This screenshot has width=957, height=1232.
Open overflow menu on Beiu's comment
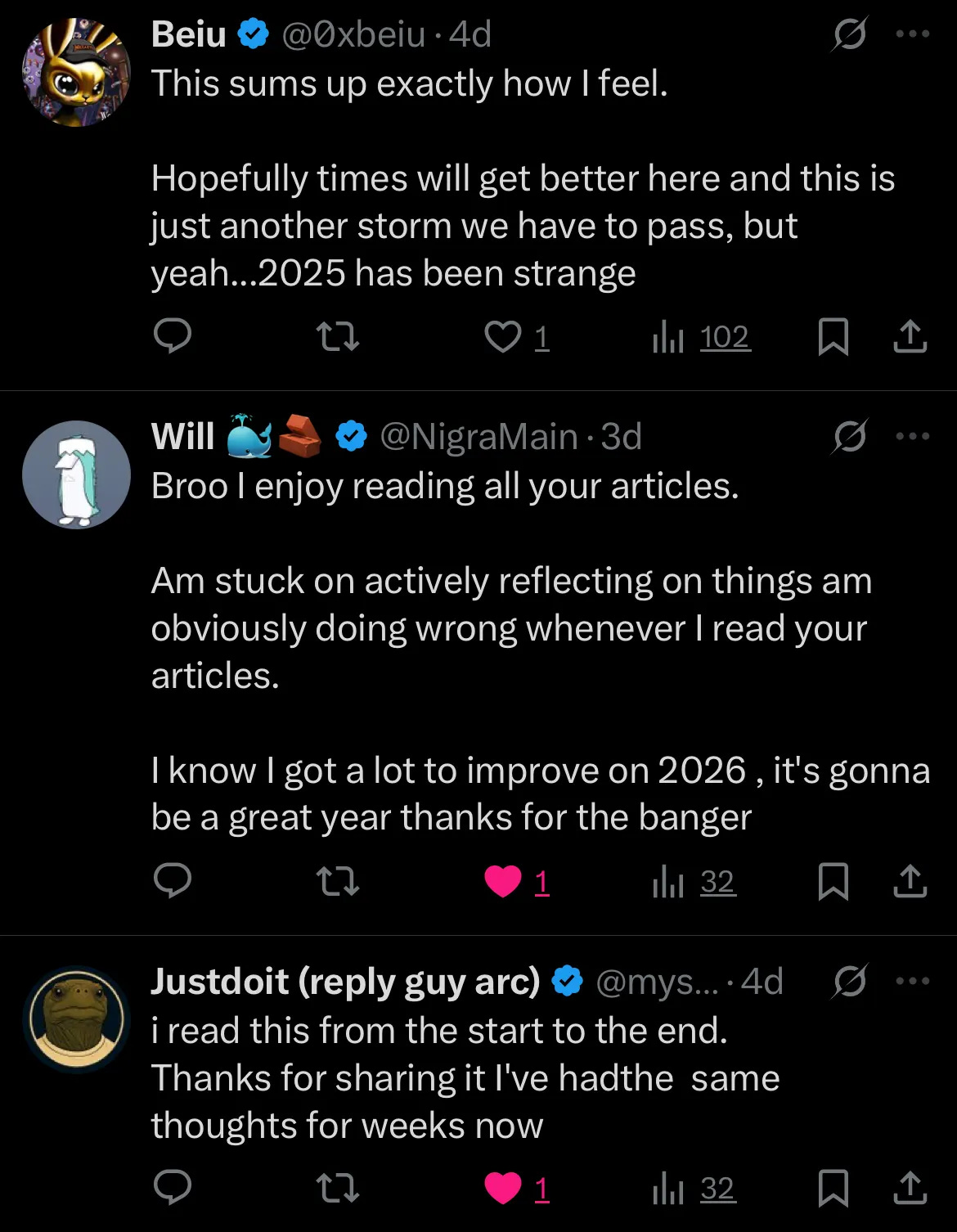pos(913,34)
